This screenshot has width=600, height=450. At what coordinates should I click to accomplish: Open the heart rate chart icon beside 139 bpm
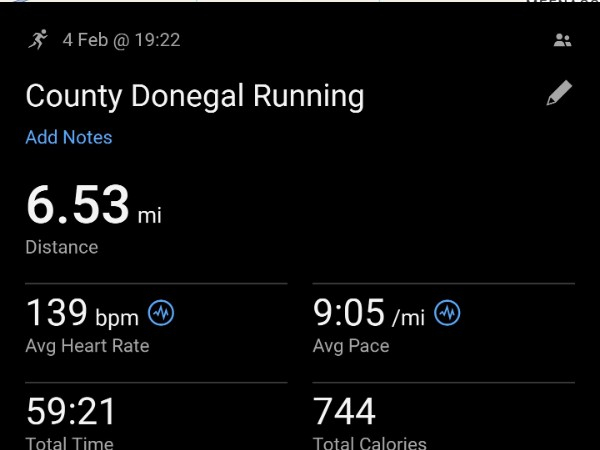pyautogui.click(x=161, y=314)
